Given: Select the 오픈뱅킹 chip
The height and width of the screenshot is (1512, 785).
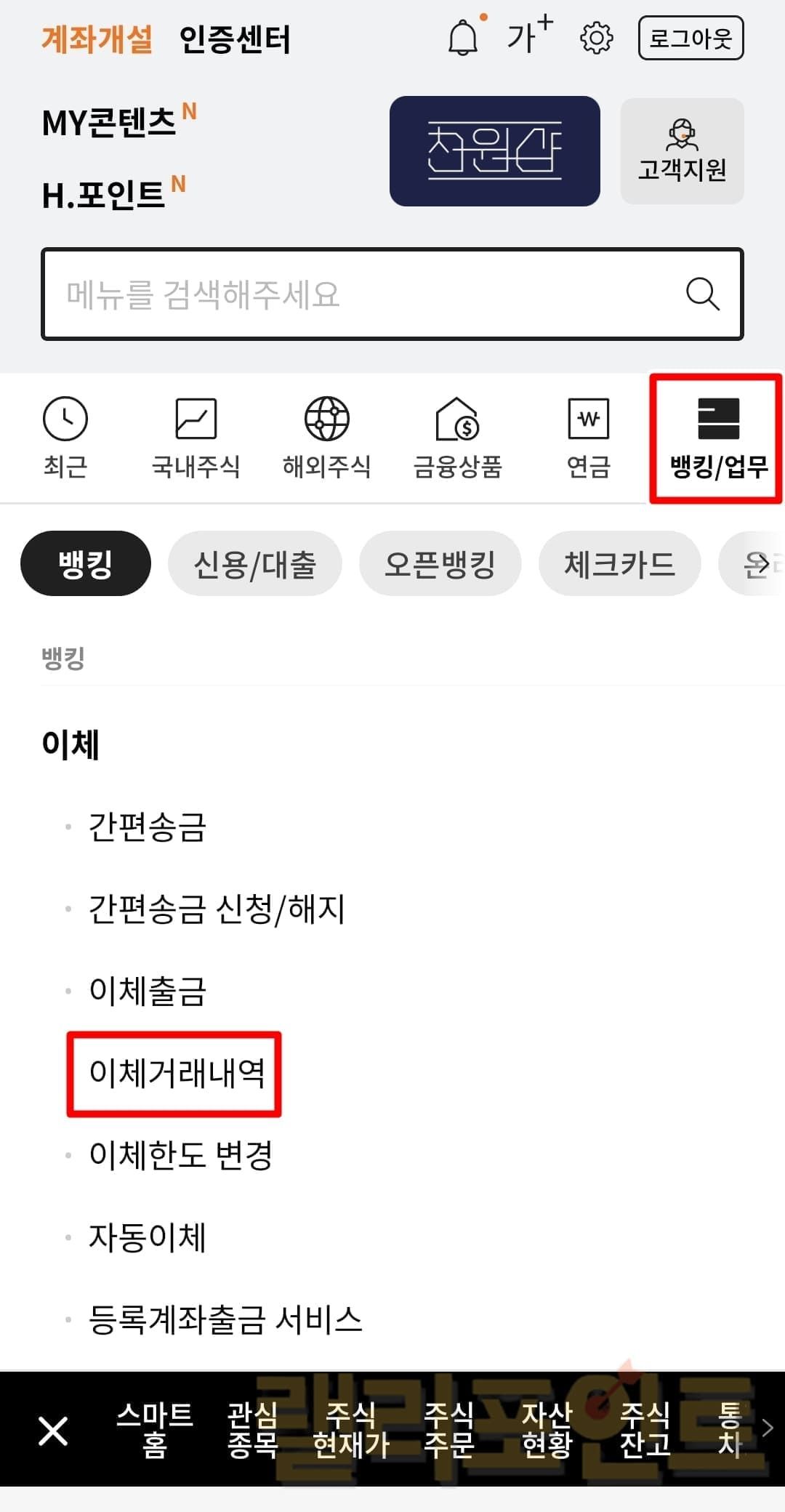Looking at the screenshot, I should click(440, 564).
